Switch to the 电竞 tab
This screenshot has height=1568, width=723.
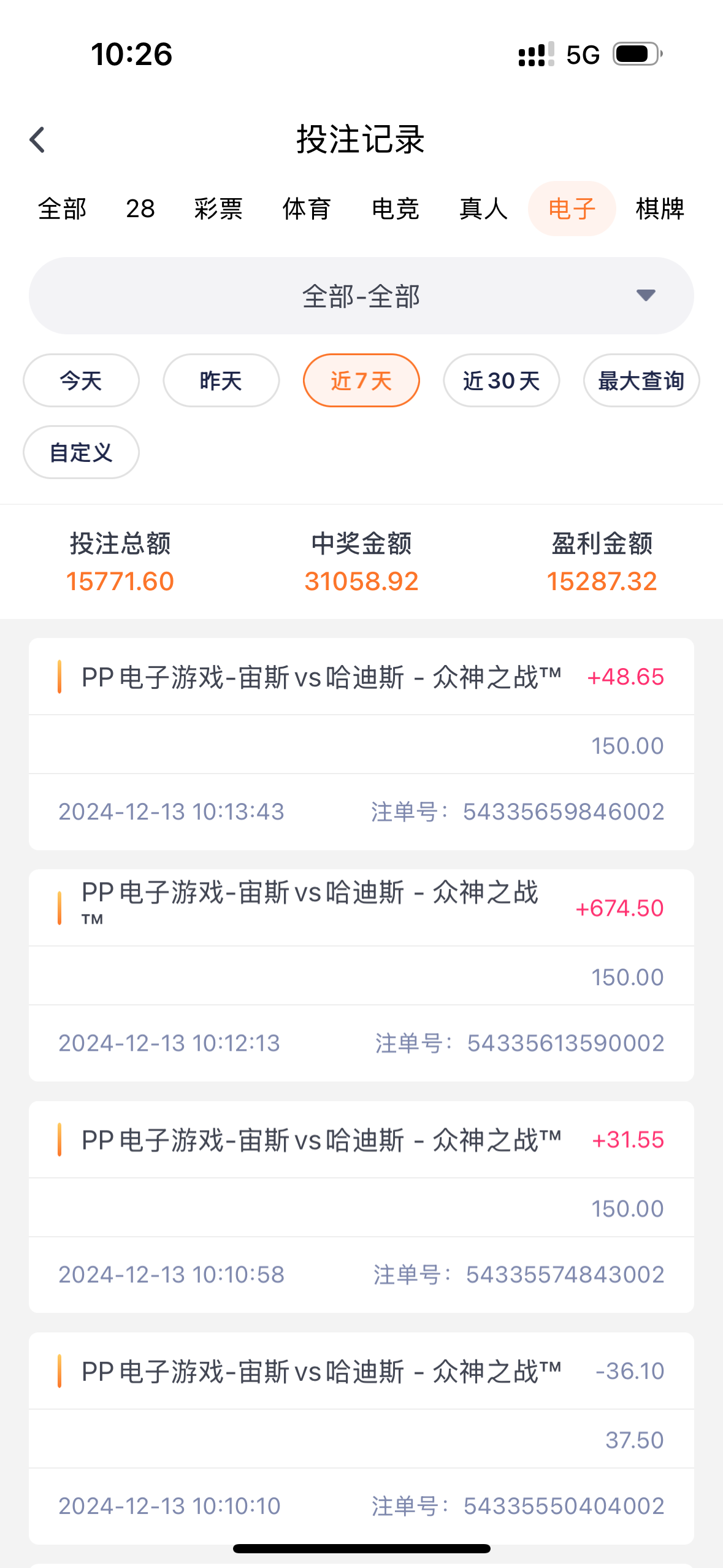coord(395,209)
